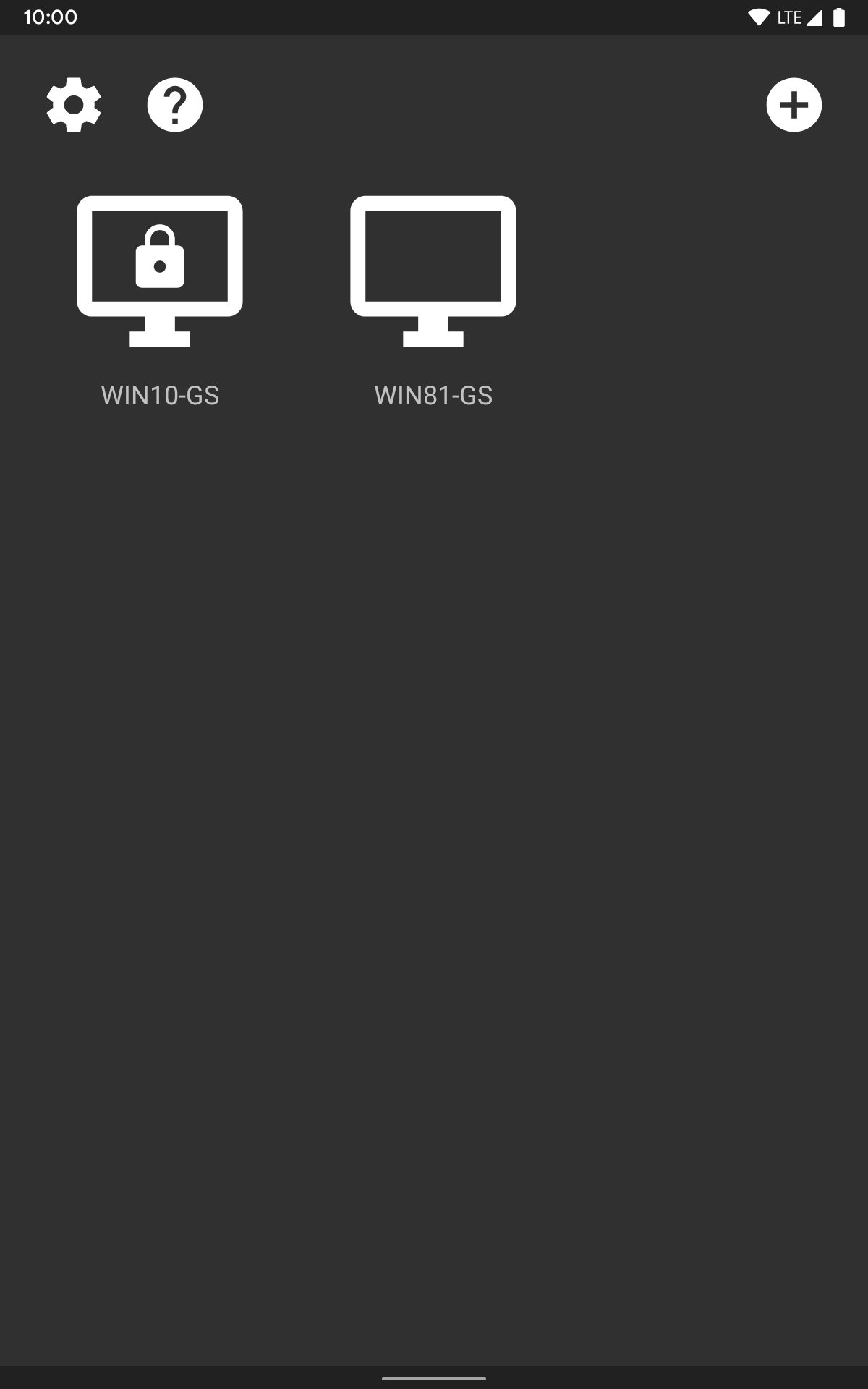Click the WIN10-GS label text

161,395
